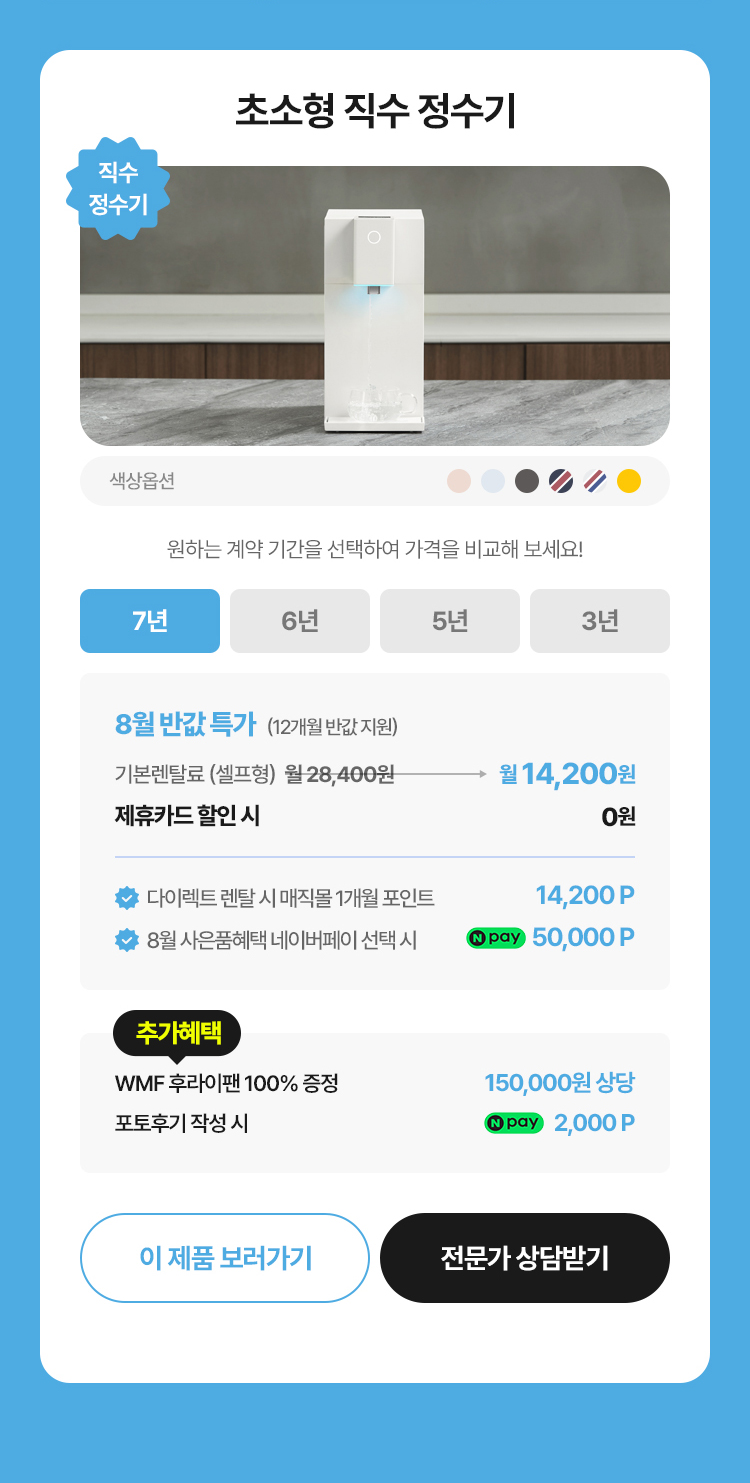Select the 7년 contract period tab

tap(150, 621)
